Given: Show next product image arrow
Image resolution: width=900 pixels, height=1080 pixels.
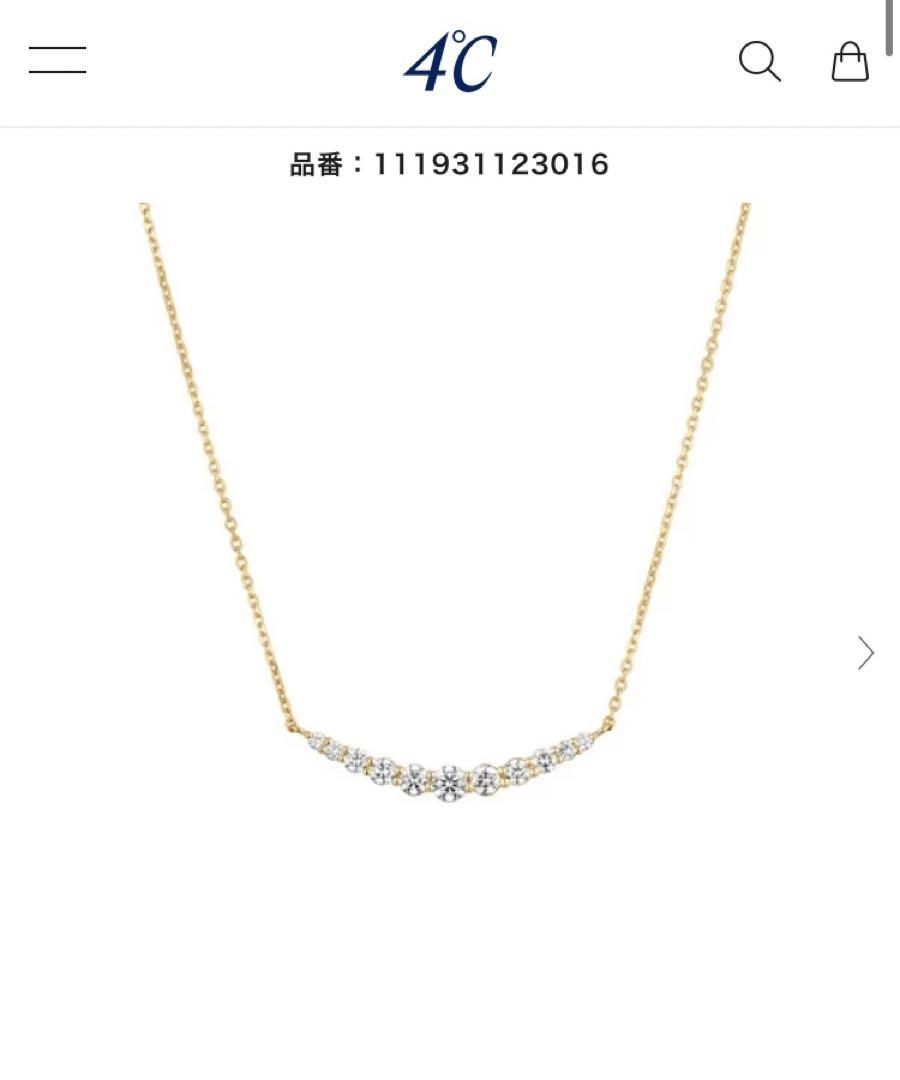Looking at the screenshot, I should pyautogui.click(x=865, y=653).
